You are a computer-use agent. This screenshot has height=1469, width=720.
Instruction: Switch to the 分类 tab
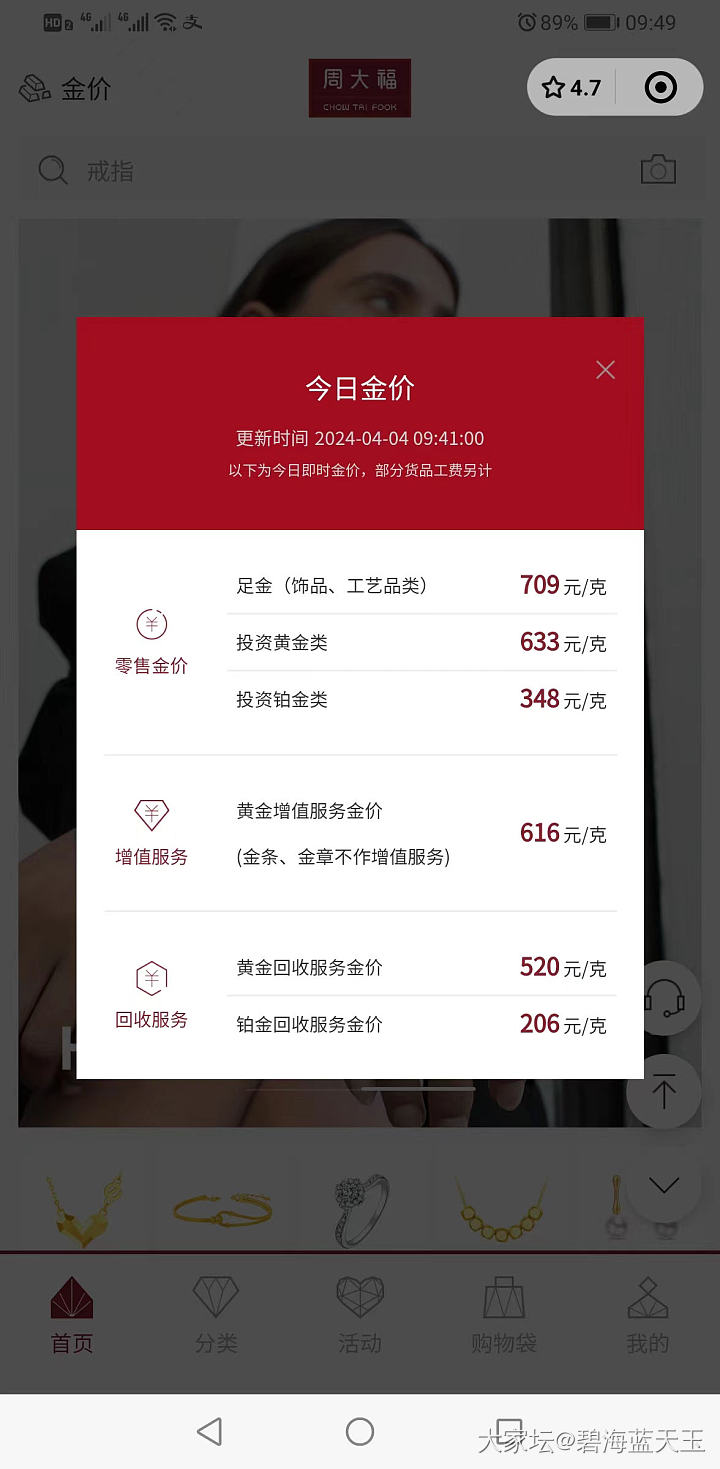point(216,1314)
